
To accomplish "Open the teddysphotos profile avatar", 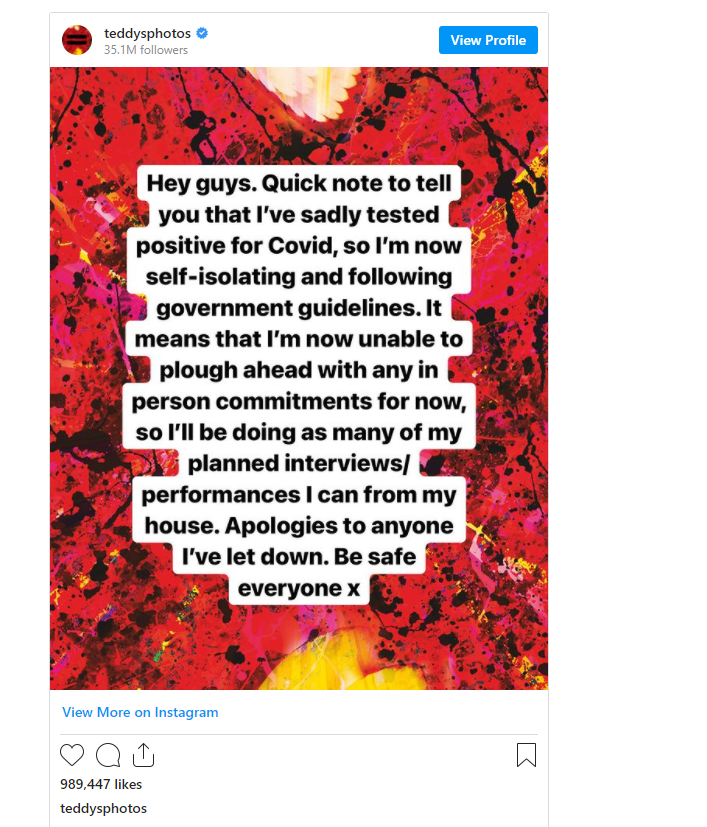I will tap(77, 40).
